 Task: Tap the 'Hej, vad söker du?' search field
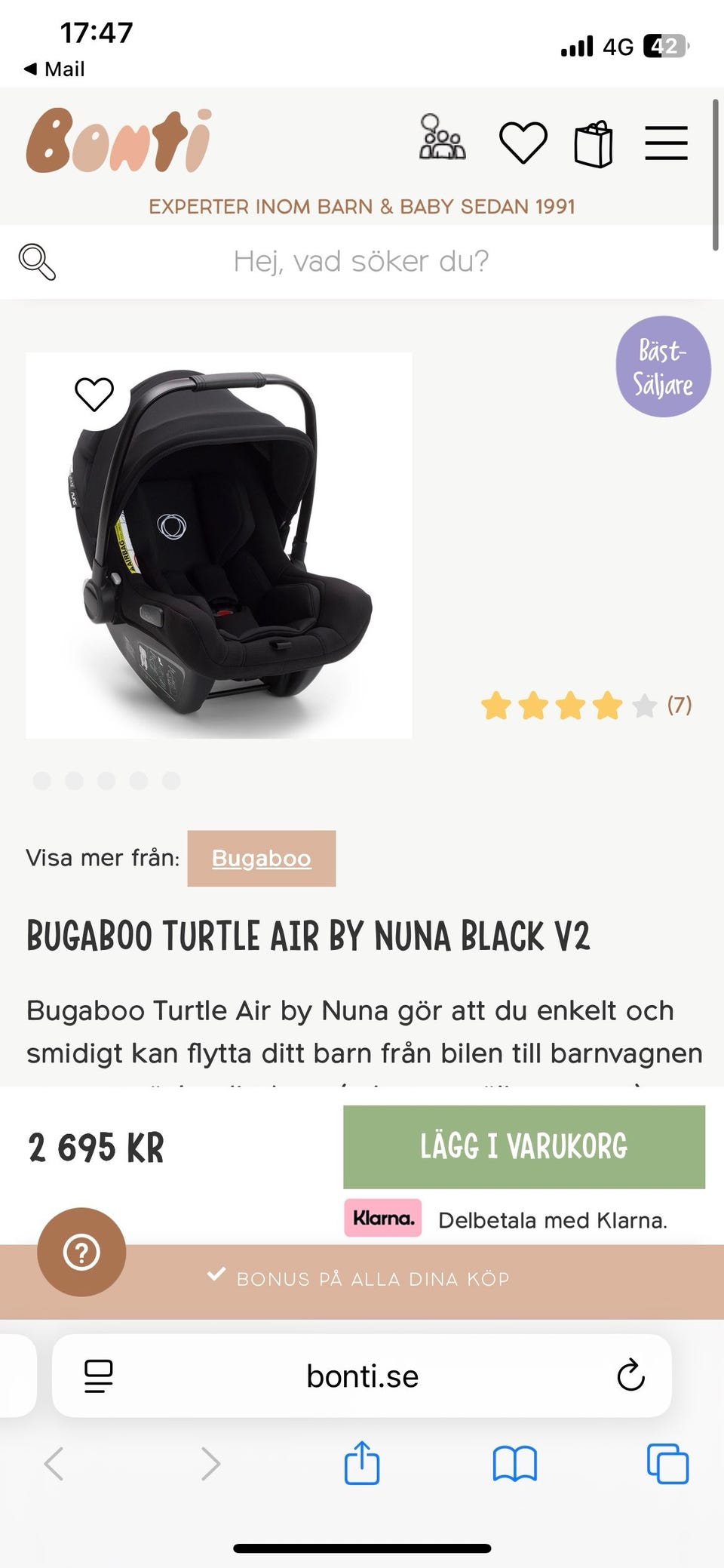point(361,262)
